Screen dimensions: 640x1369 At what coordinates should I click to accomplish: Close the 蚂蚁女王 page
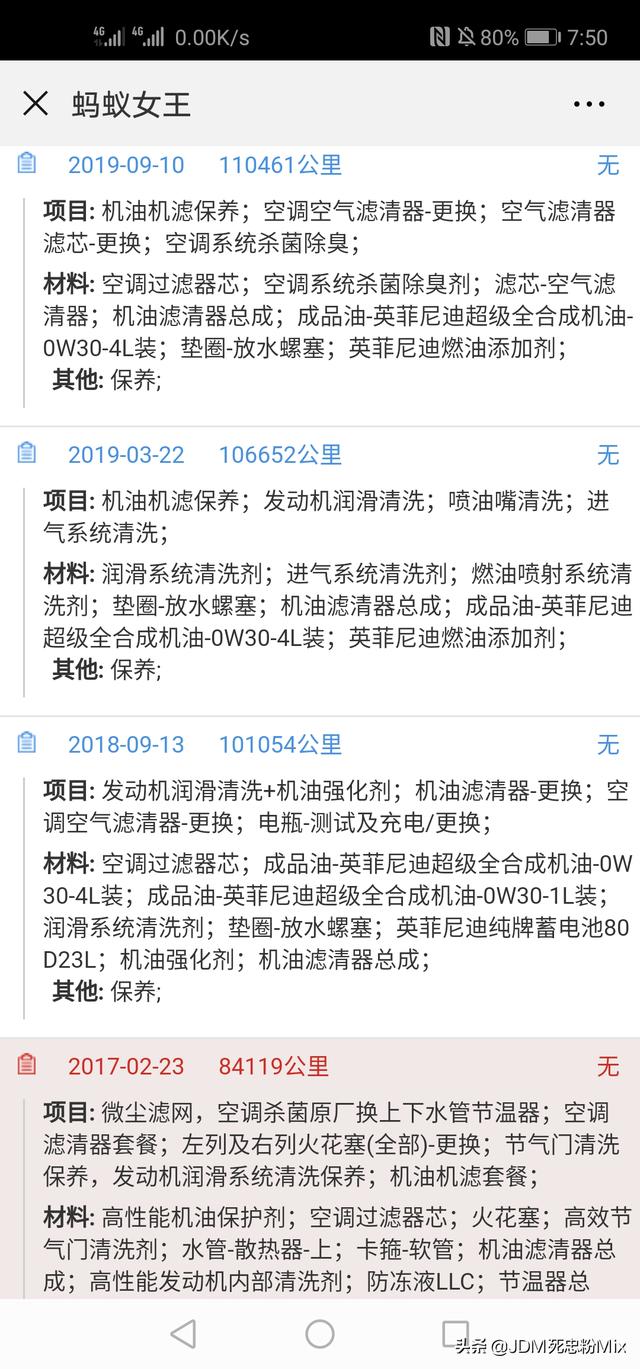point(35,104)
